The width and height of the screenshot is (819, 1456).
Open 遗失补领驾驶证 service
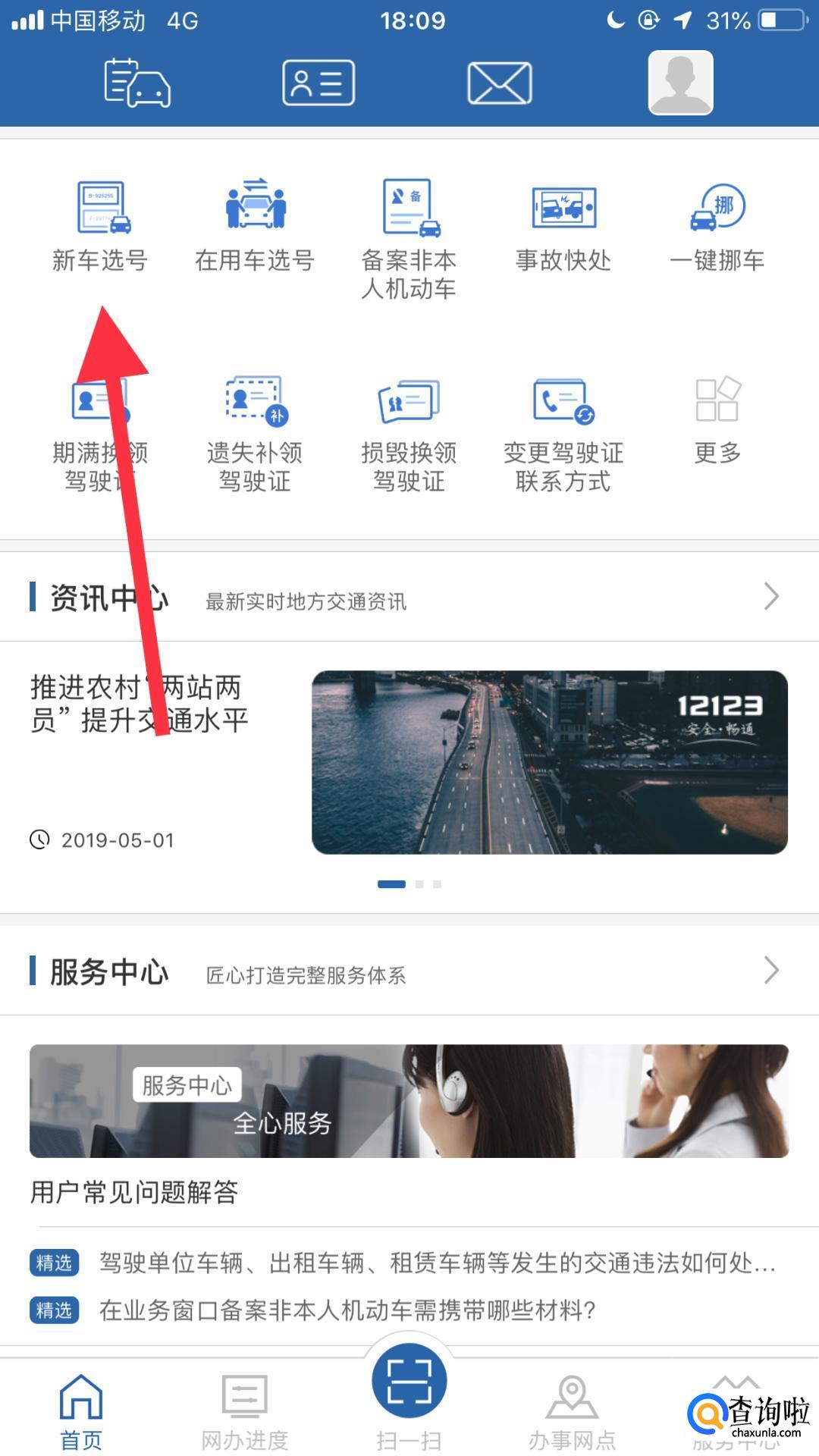click(x=255, y=434)
